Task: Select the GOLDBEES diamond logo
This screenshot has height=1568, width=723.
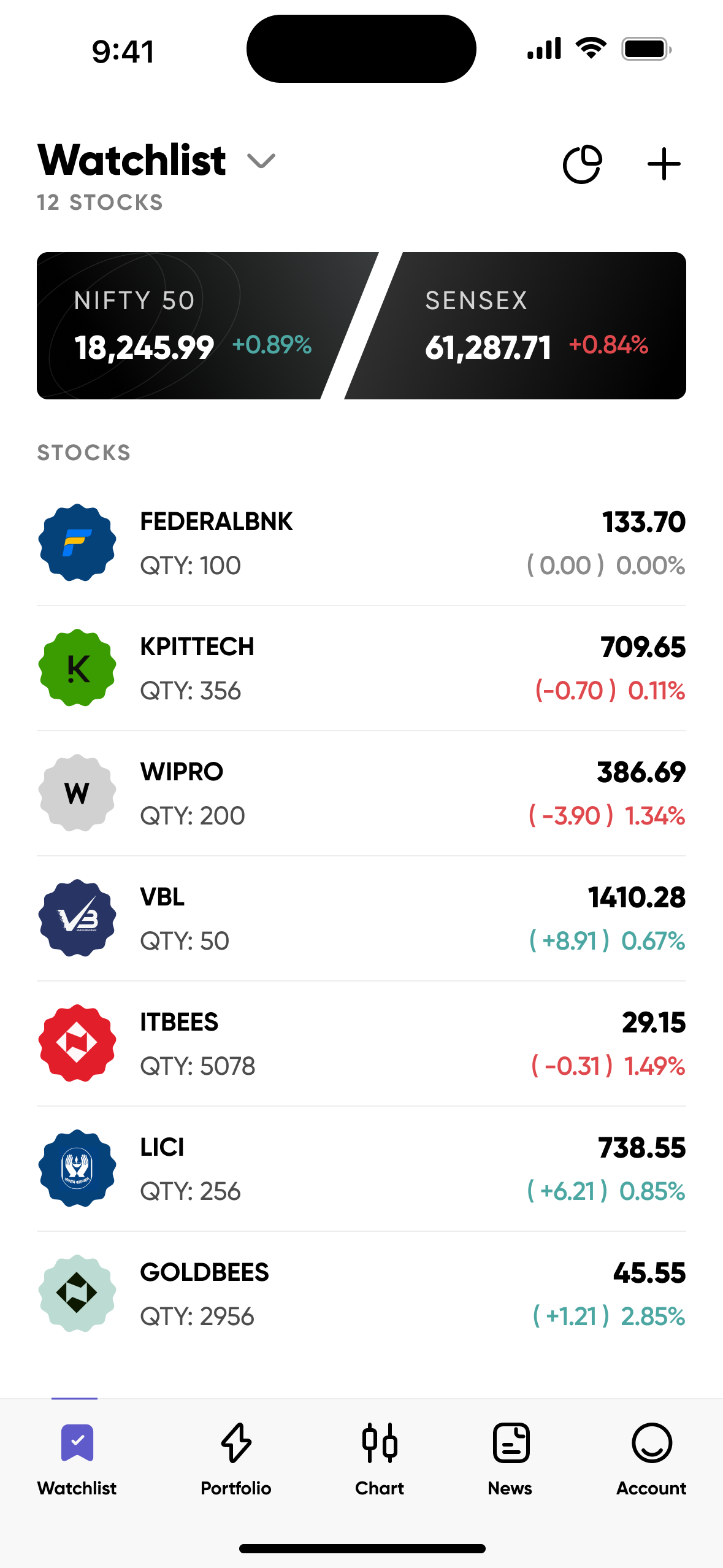Action: point(76,1292)
